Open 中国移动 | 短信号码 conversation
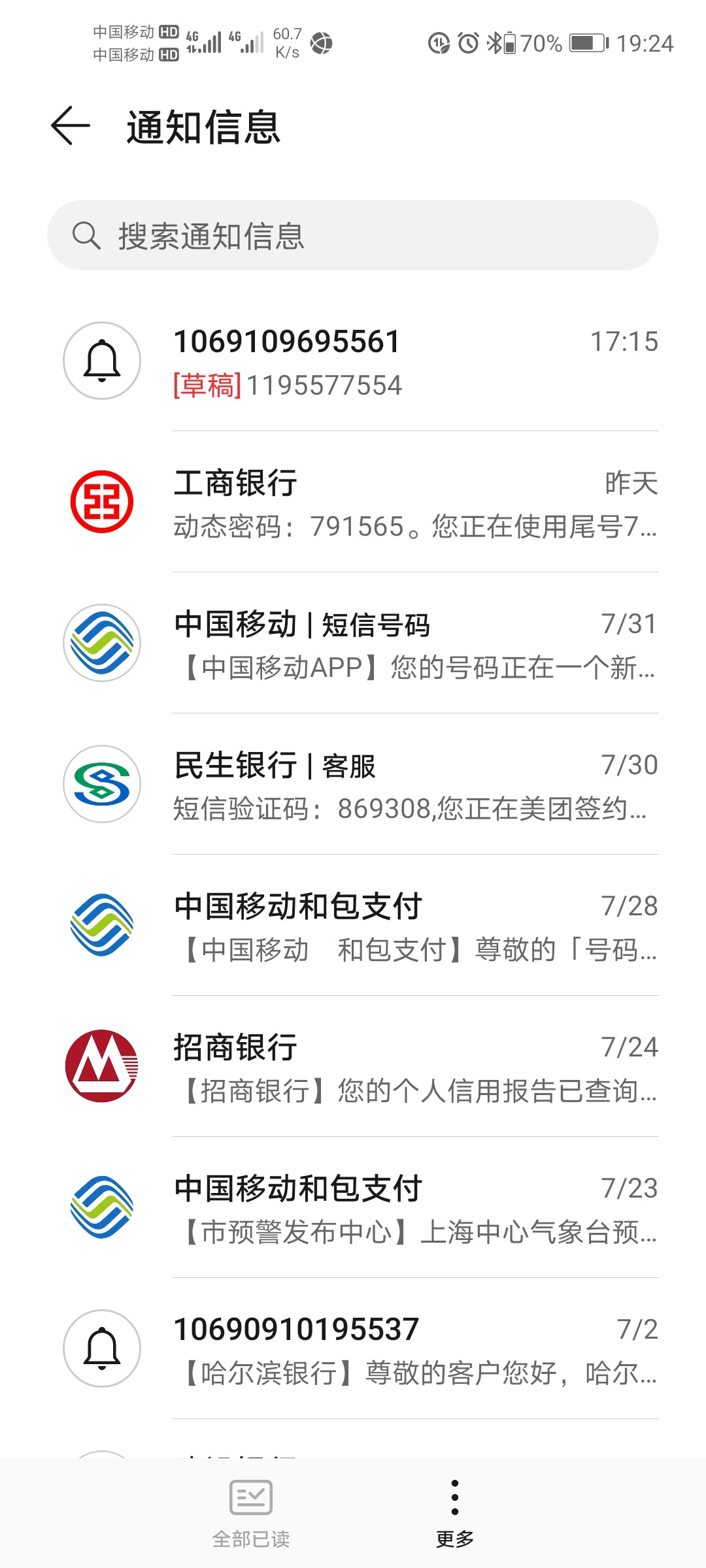 [x=353, y=644]
